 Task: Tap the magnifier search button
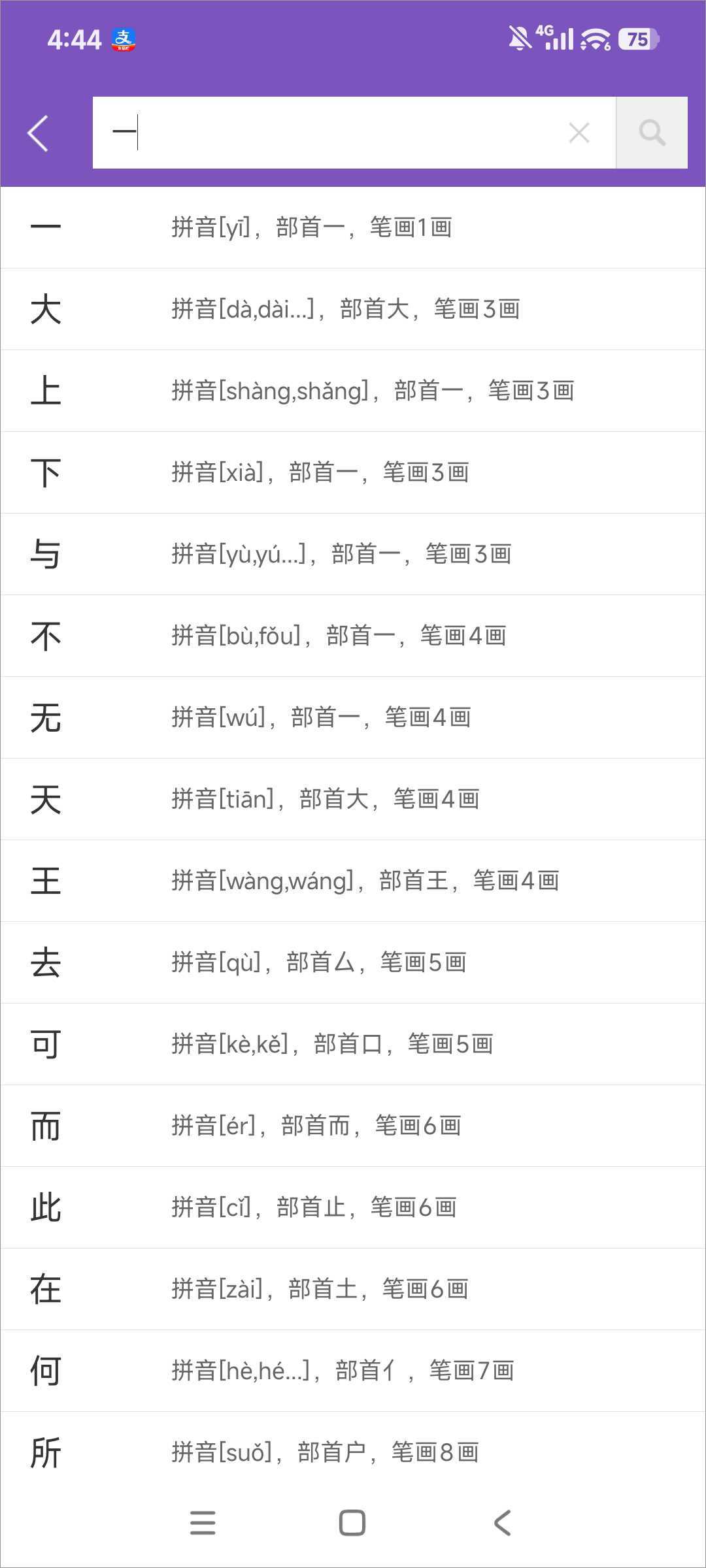click(x=652, y=133)
